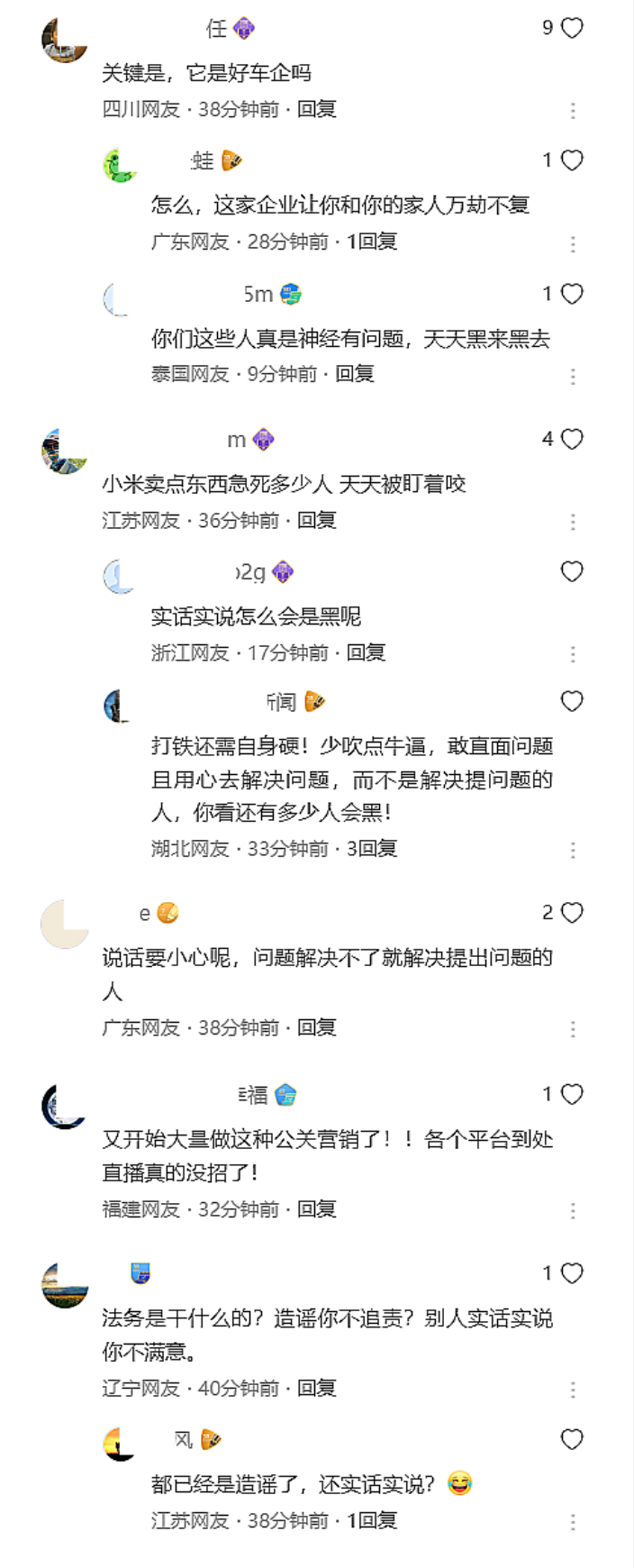Open replies under "怎么，这家企业让你和你的家人万劫不复"

(x=372, y=242)
